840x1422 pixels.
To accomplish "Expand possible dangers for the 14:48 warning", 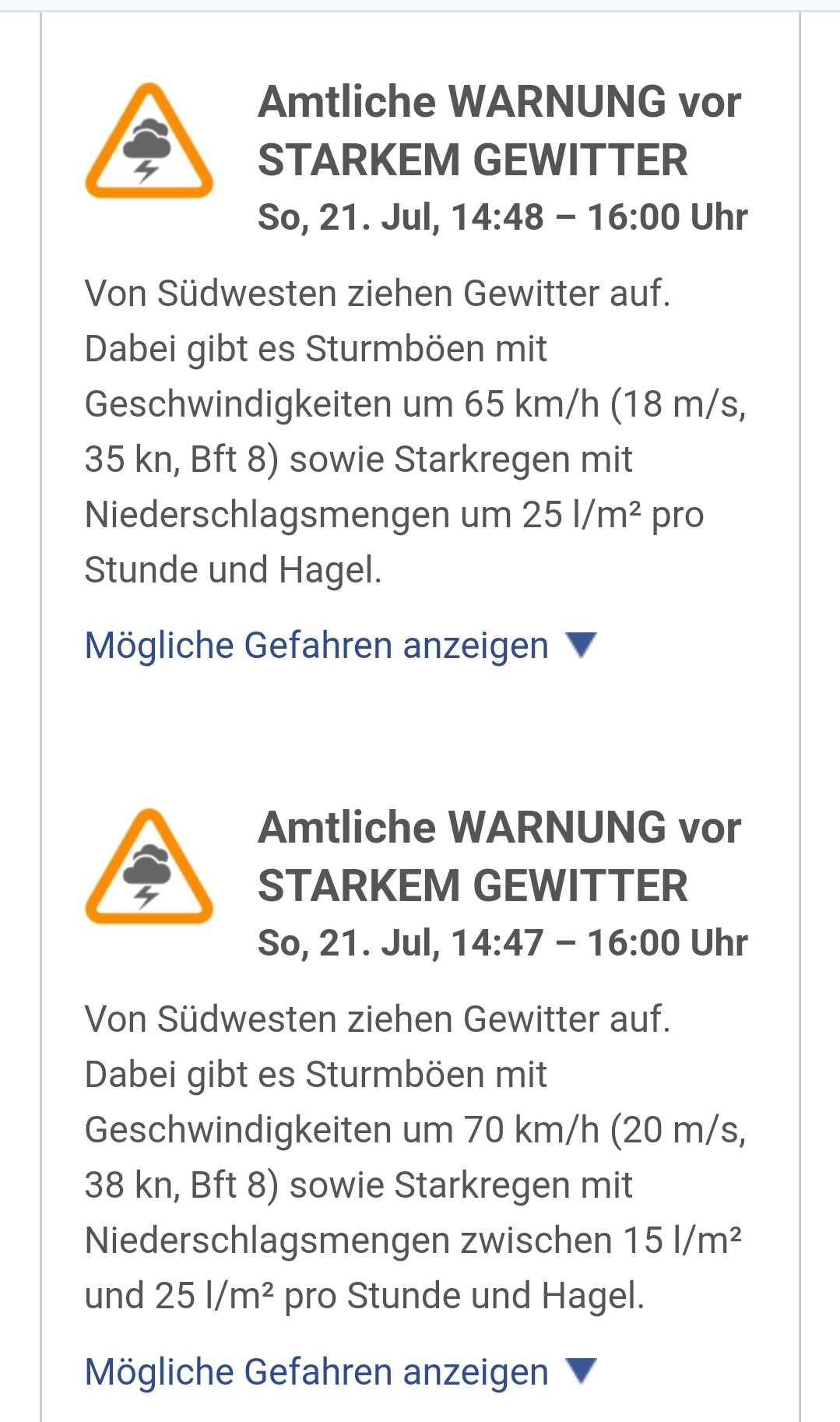I will pos(339,646).
